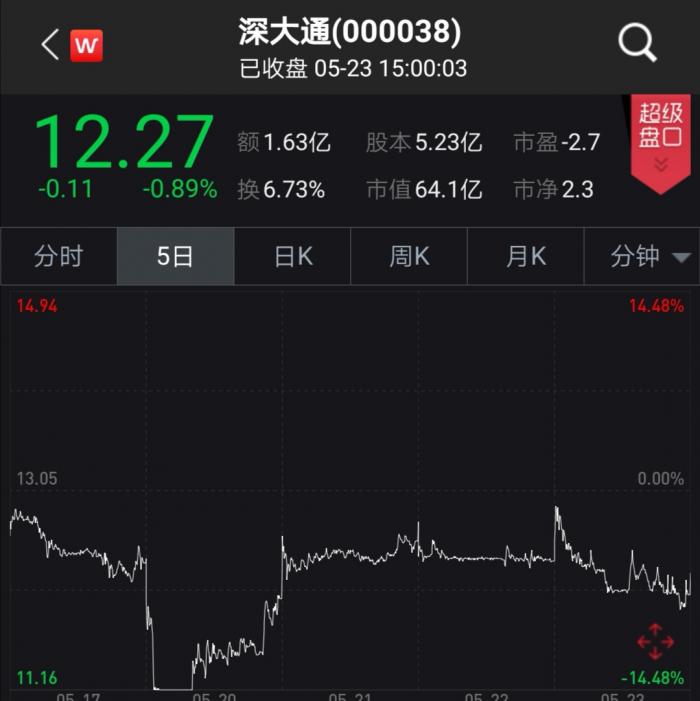View the 月K monthly chart

tap(526, 256)
